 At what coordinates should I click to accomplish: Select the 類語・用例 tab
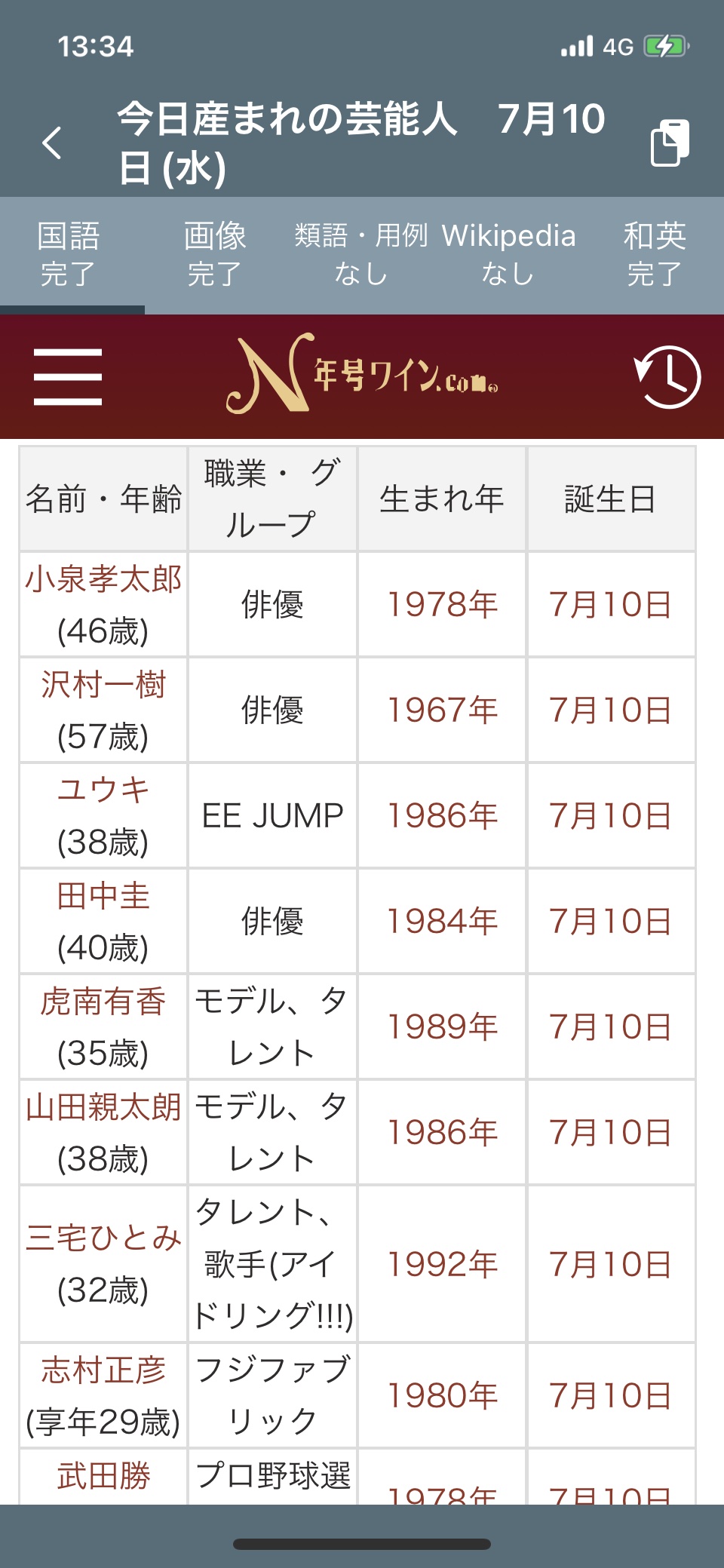click(x=361, y=254)
